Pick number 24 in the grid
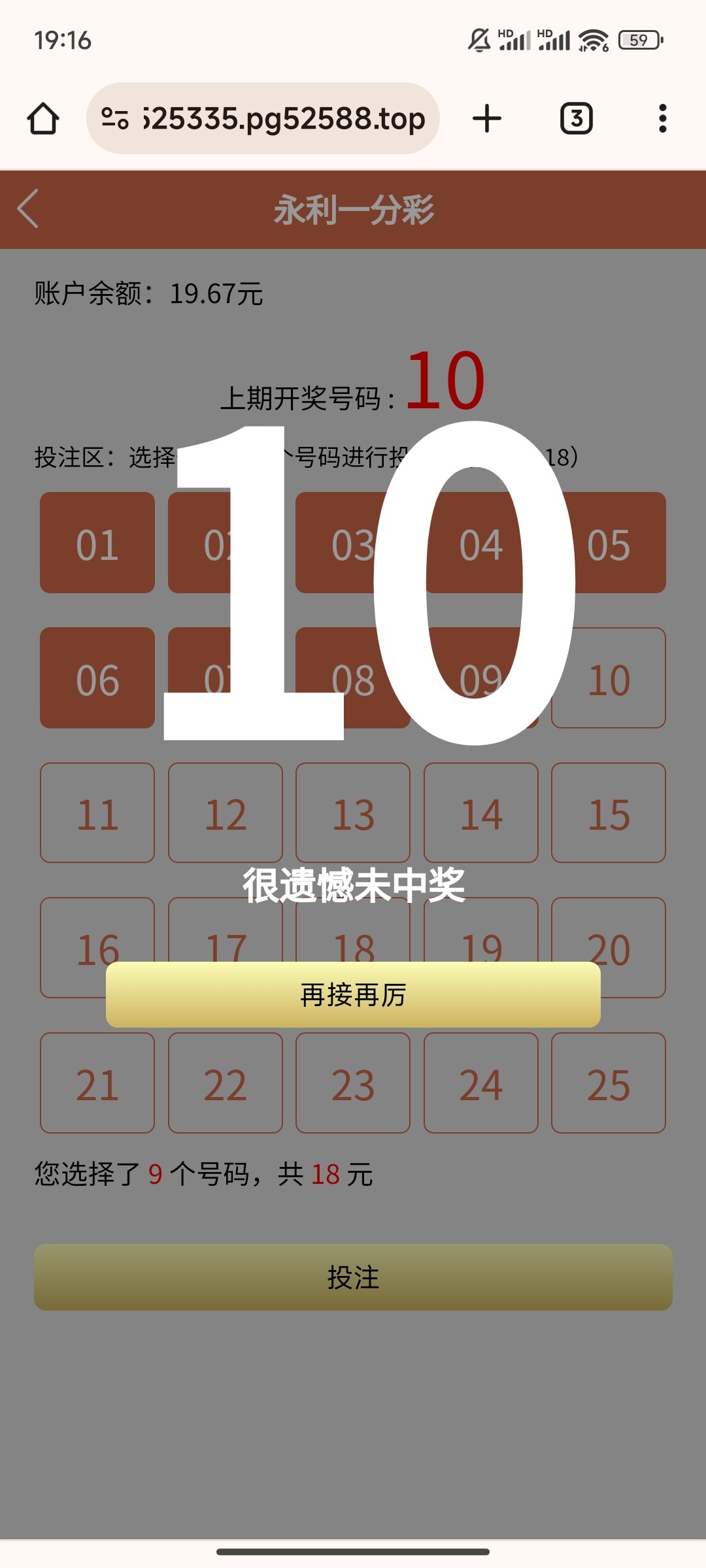 point(481,1083)
